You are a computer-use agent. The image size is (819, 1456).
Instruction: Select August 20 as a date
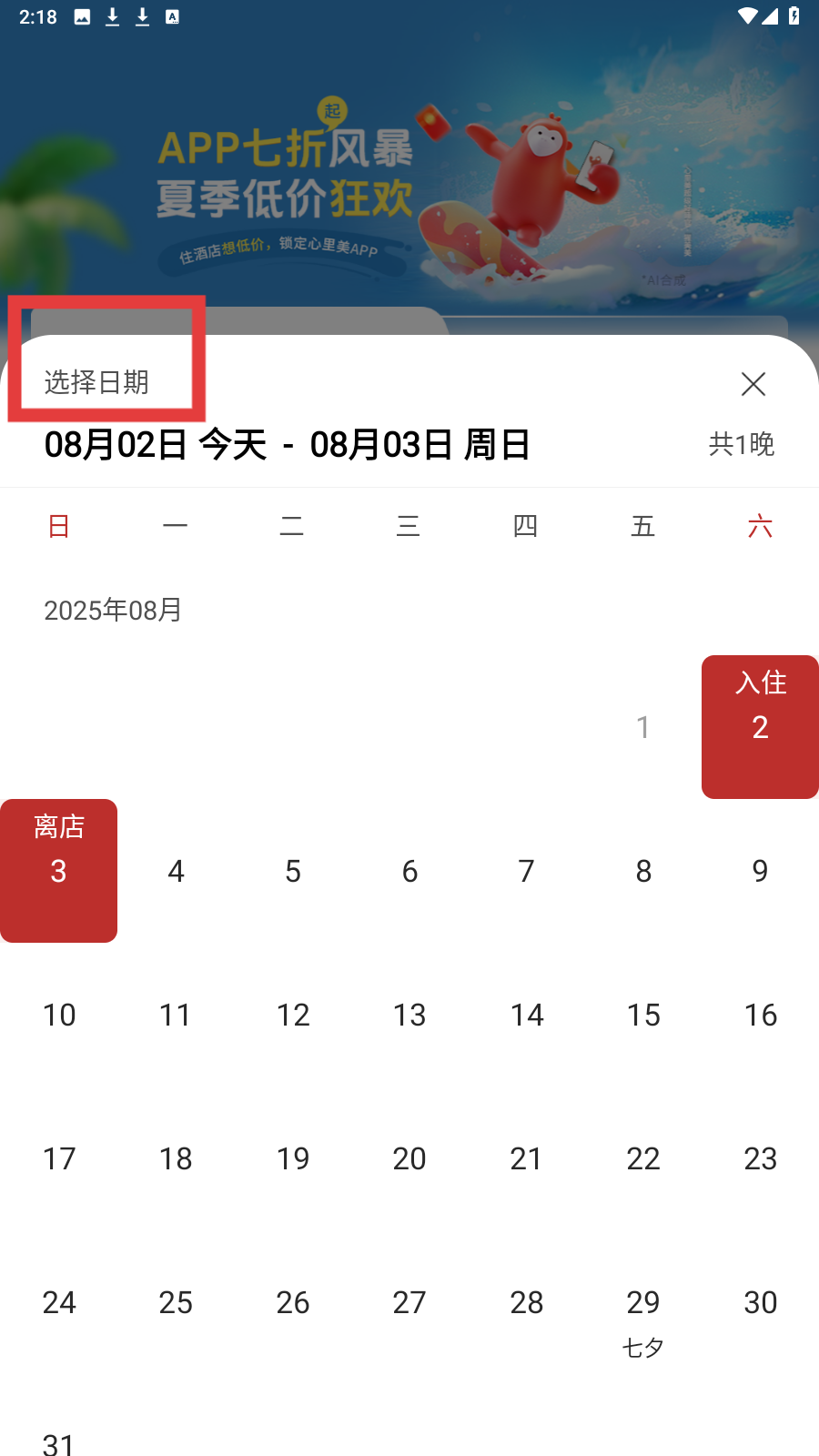[x=409, y=1158]
